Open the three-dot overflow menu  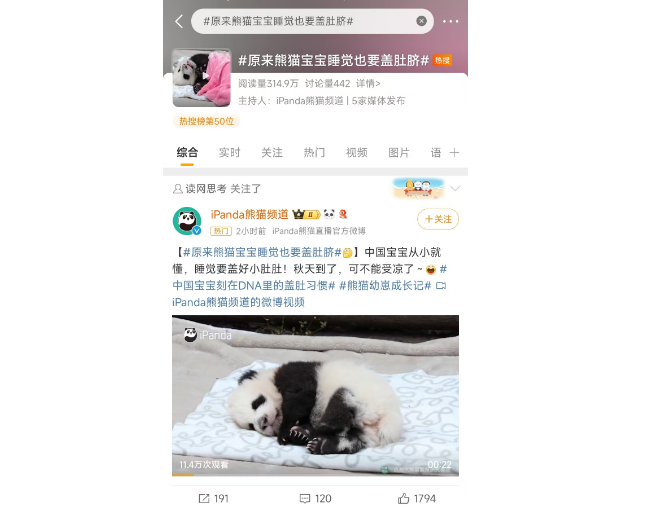tap(450, 21)
